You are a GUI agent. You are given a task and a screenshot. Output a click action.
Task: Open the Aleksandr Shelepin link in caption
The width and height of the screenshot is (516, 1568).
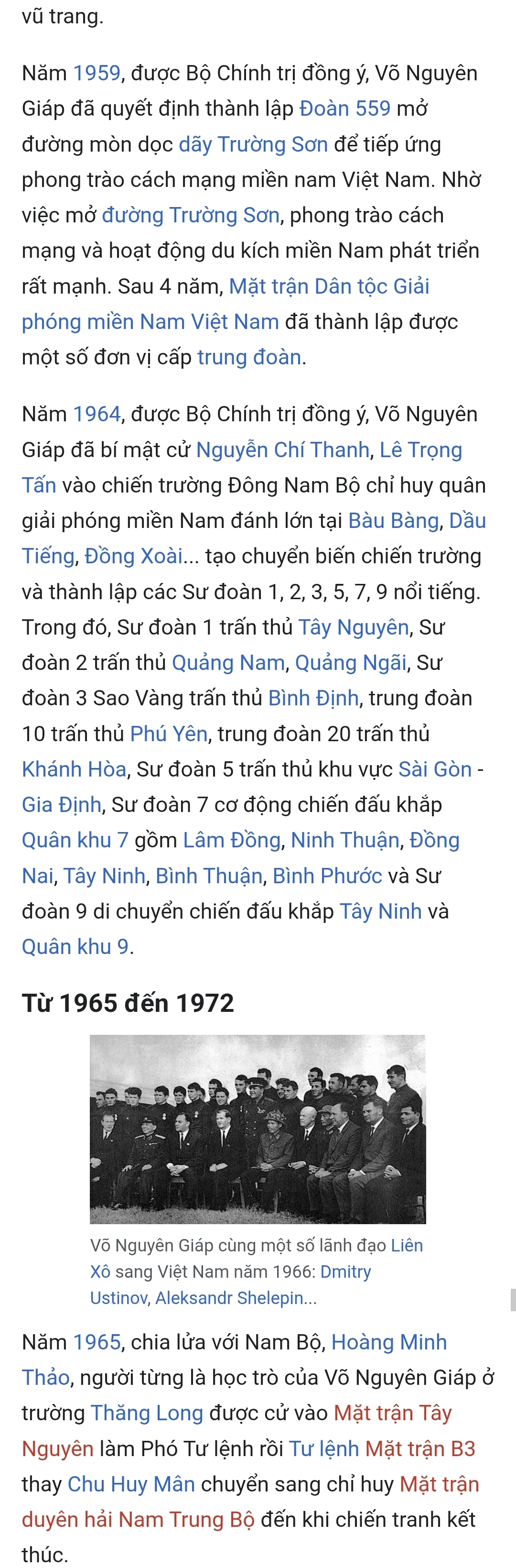(x=229, y=1298)
